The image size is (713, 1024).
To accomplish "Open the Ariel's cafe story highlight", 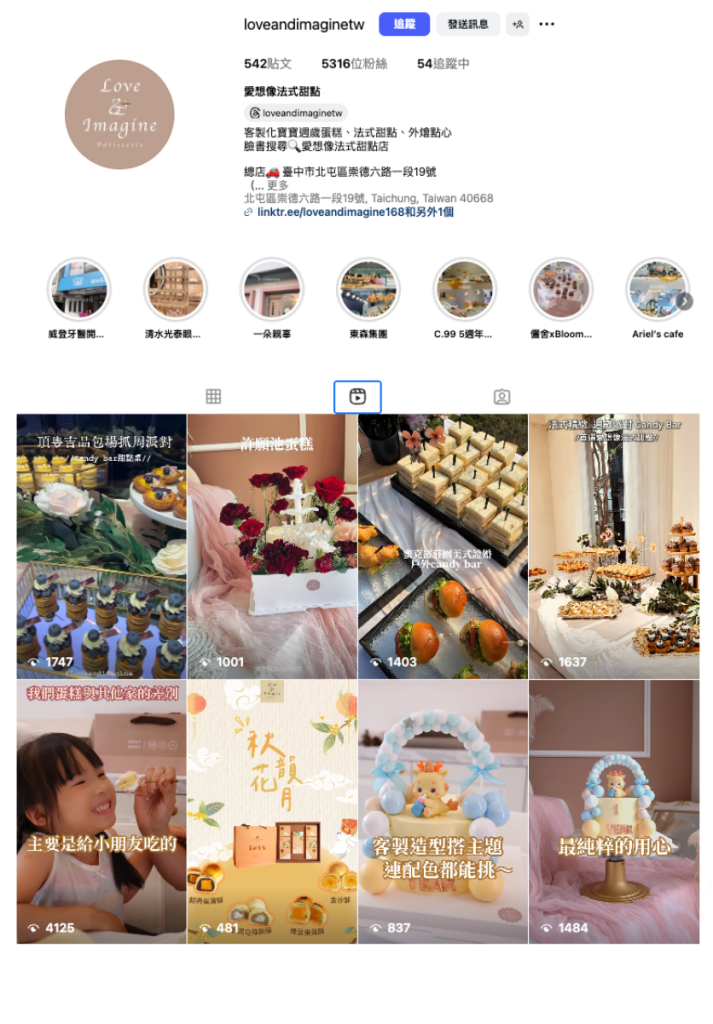I will pyautogui.click(x=657, y=290).
